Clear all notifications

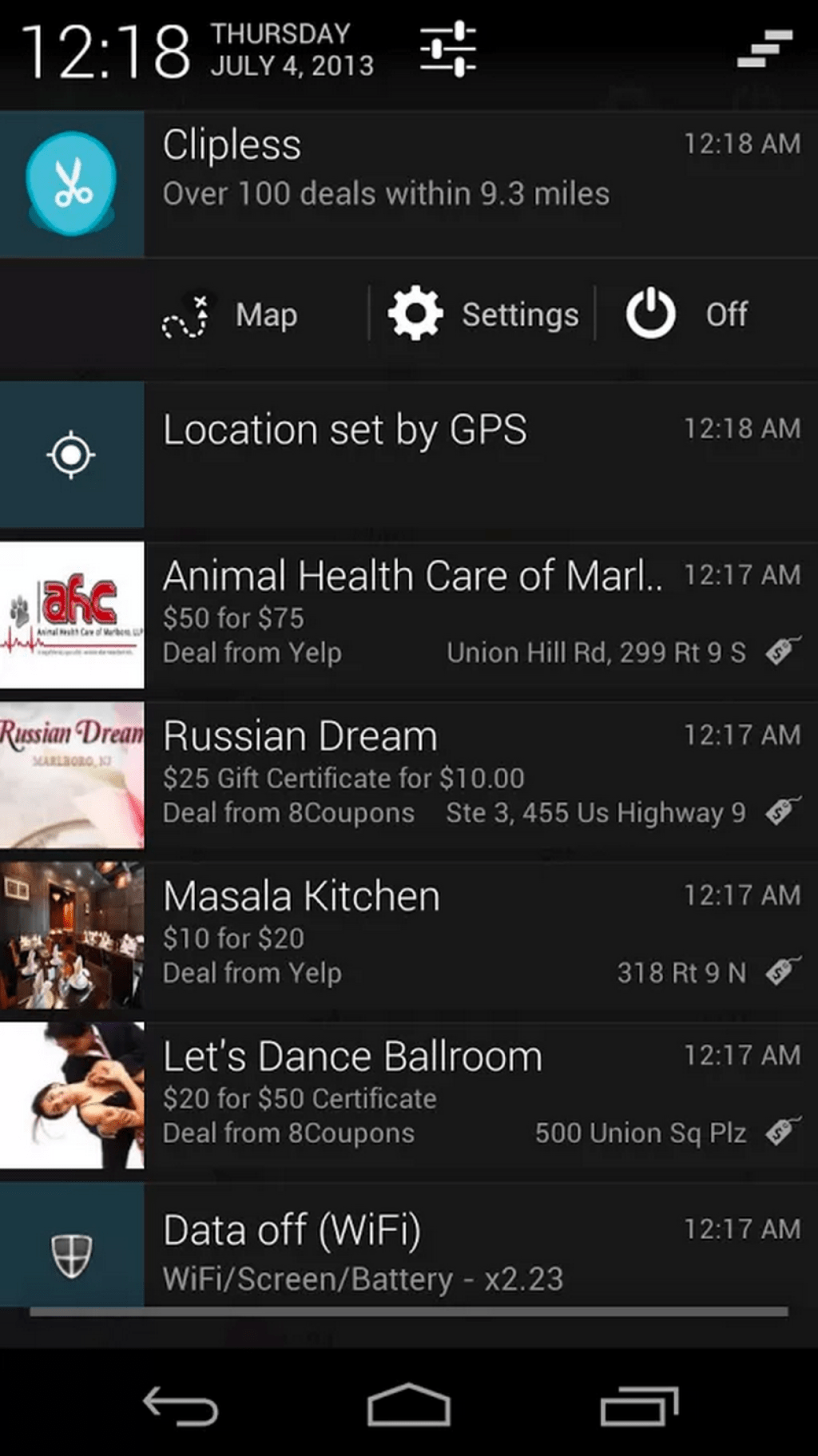[764, 50]
